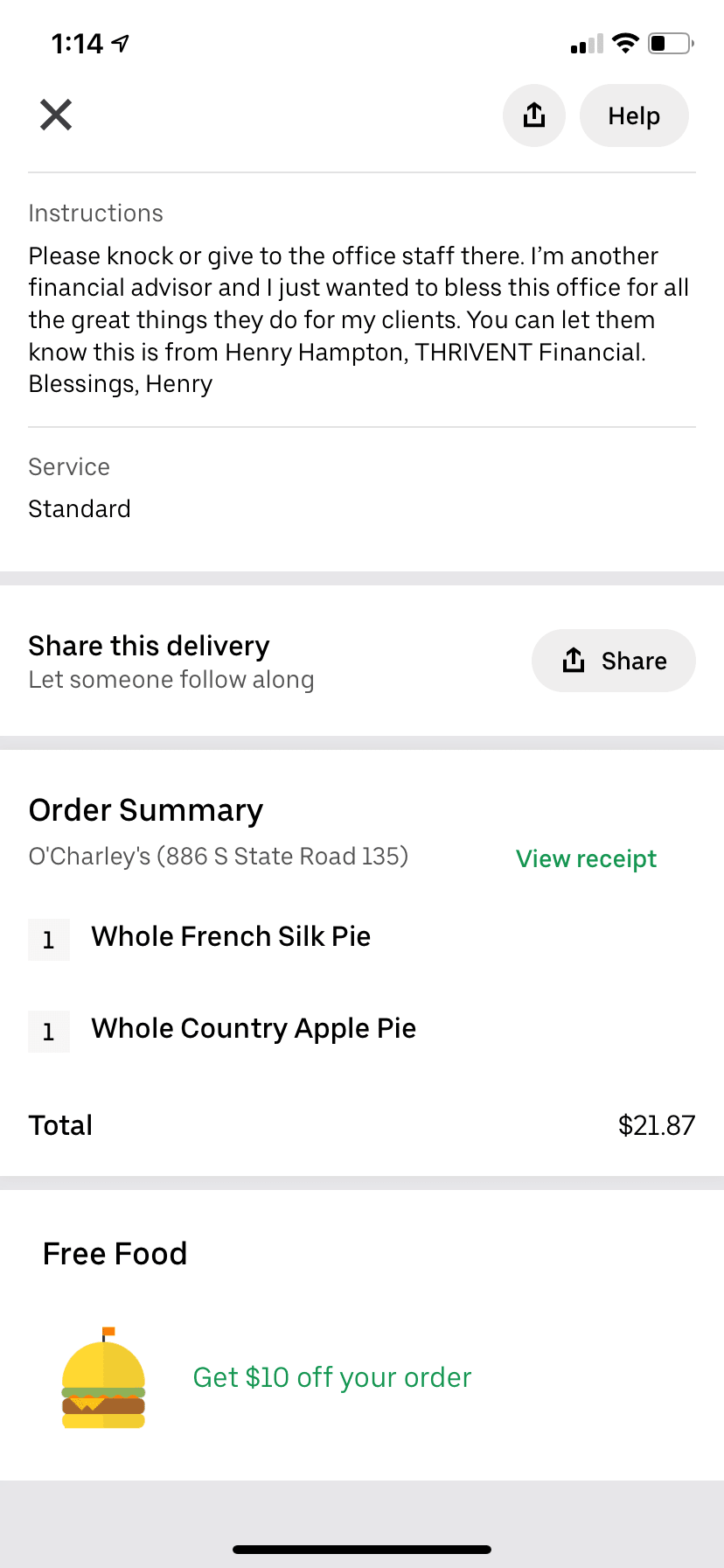Image resolution: width=724 pixels, height=1568 pixels.
Task: Share this delivery with someone
Action: (x=614, y=661)
